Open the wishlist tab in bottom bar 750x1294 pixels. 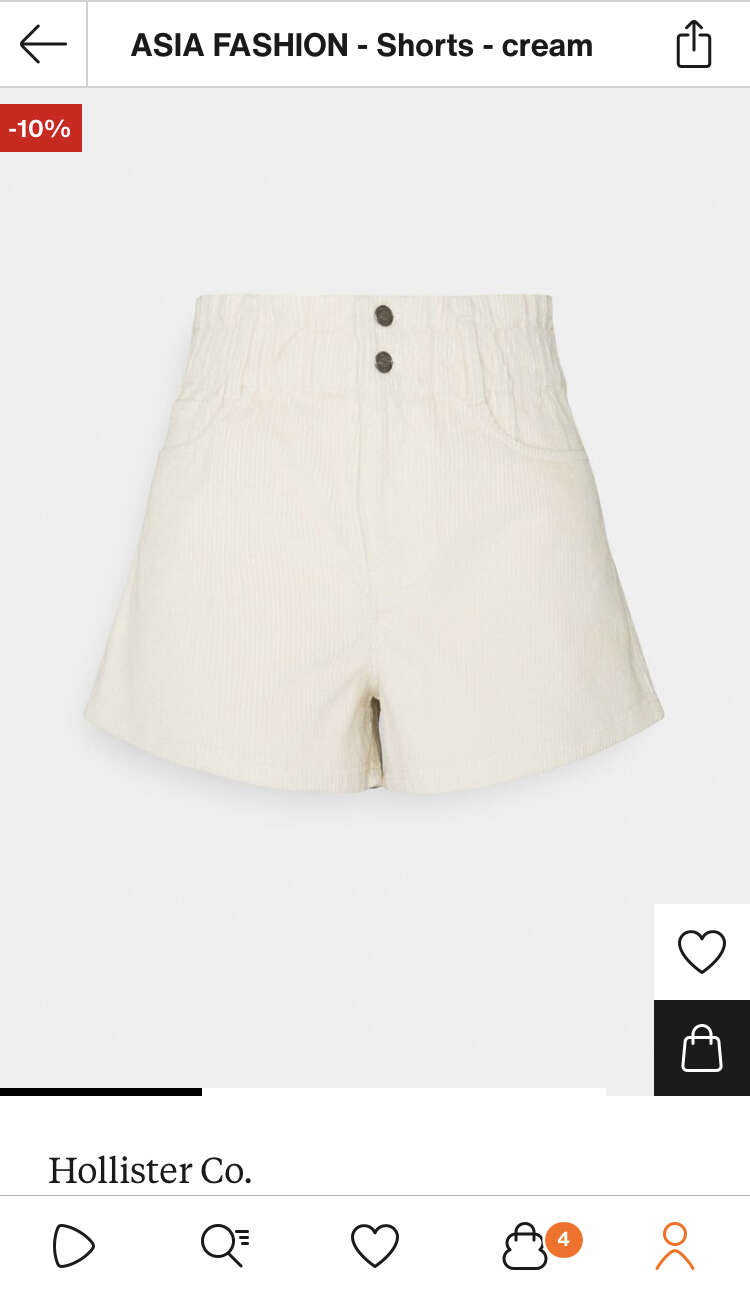[375, 1246]
